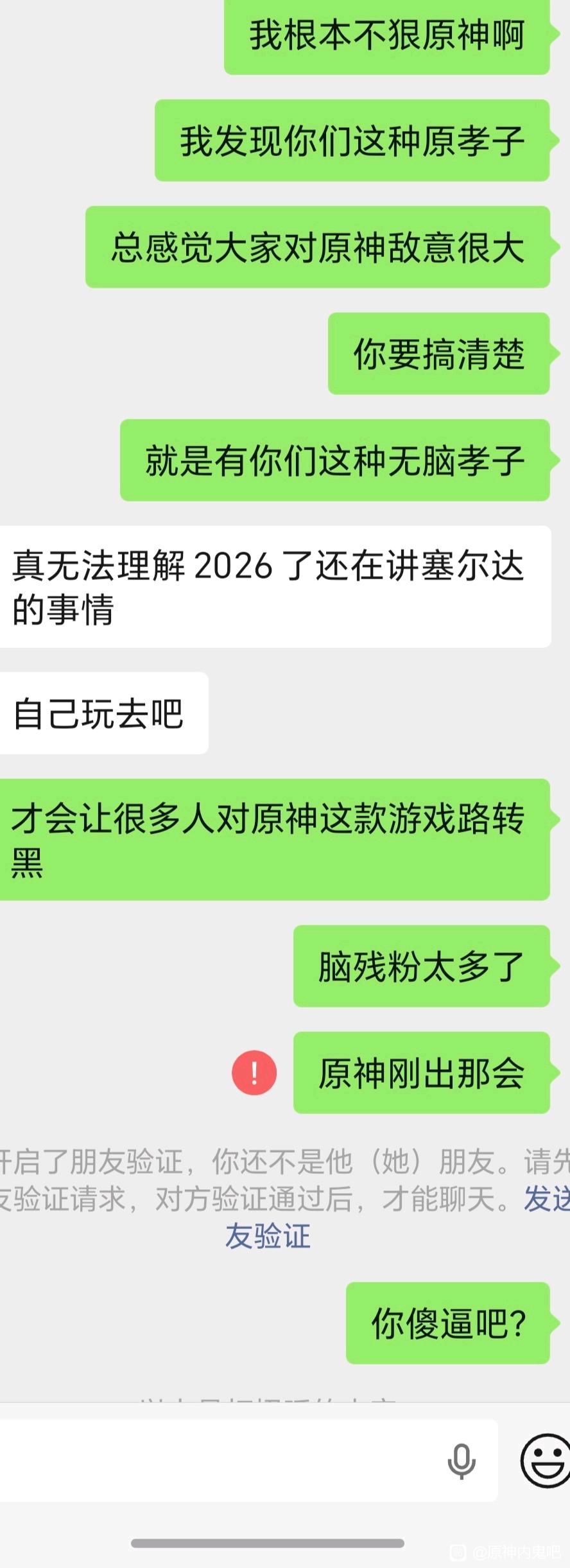Tap the red failed-message resend icon
Screen dimensions: 570x1568
click(x=254, y=1073)
